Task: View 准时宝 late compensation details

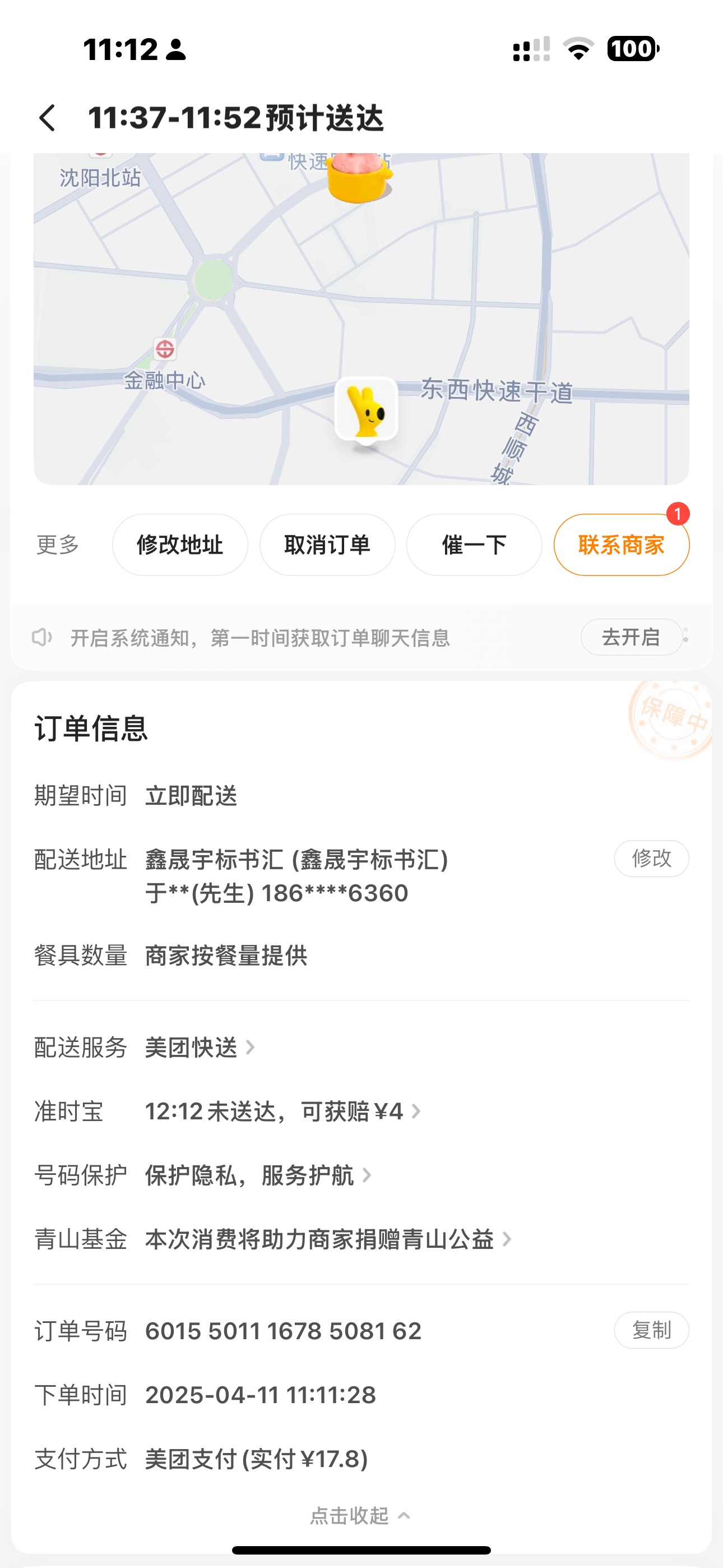Action: (x=282, y=1112)
